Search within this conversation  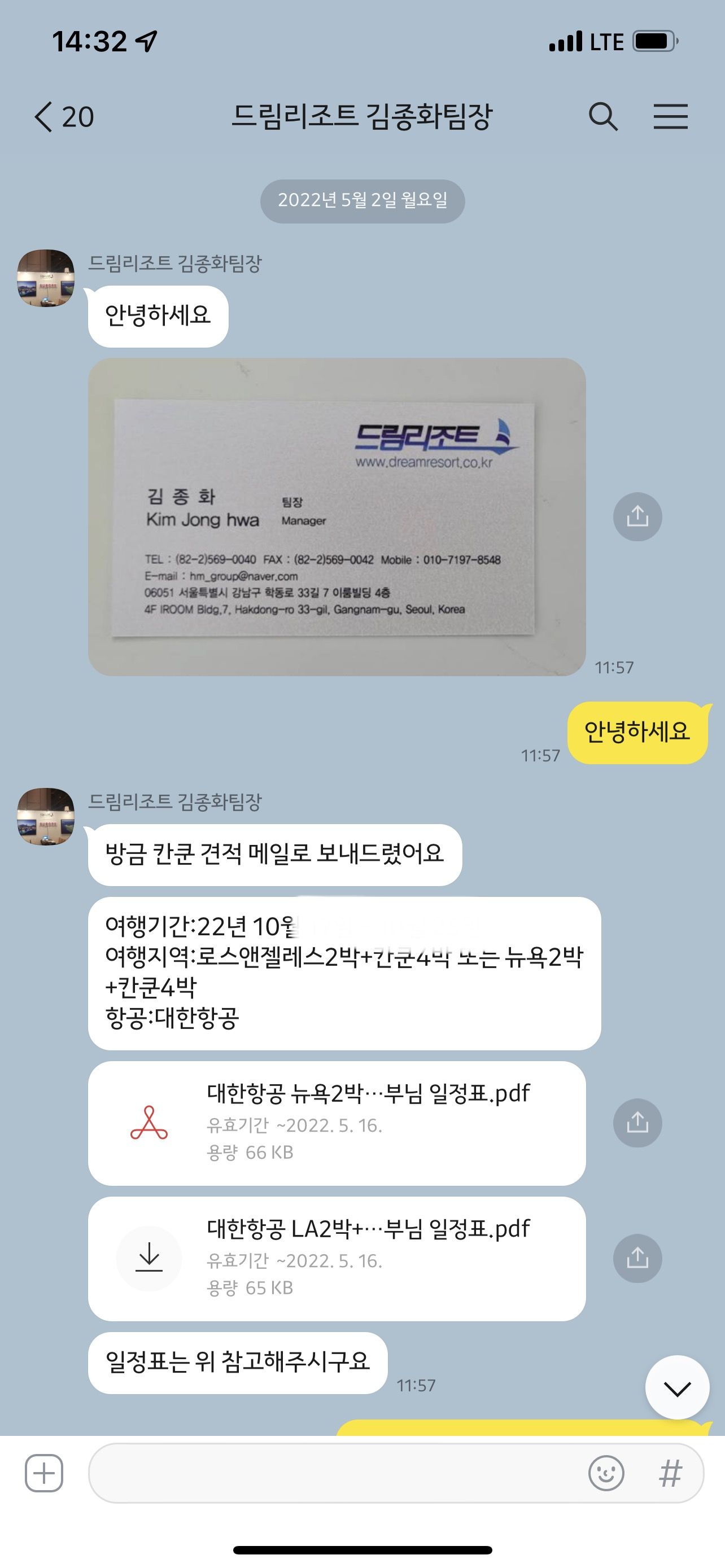[x=602, y=116]
